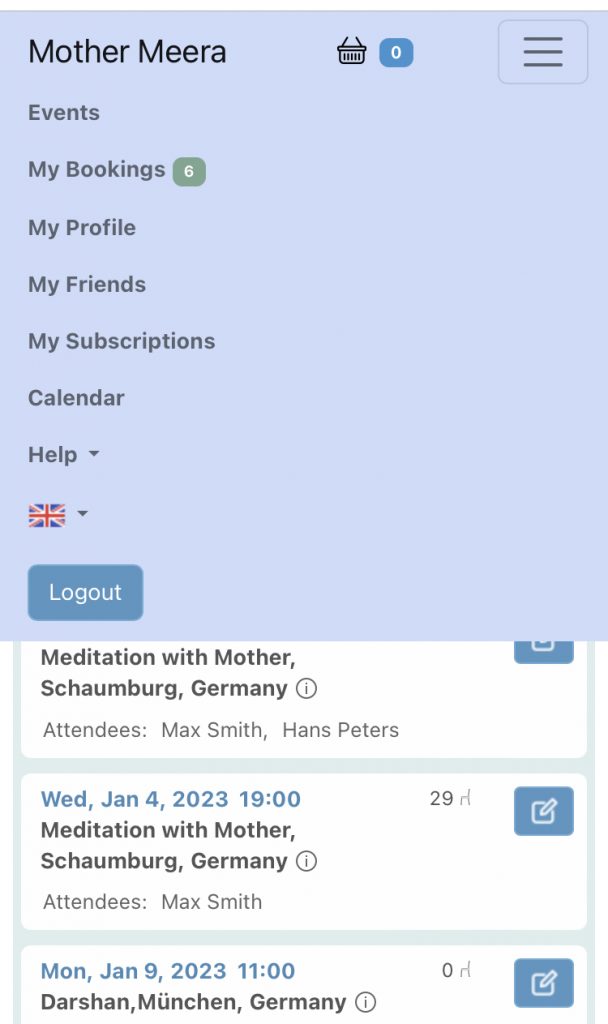Show info for Jan 4 Meditation event

point(306,861)
